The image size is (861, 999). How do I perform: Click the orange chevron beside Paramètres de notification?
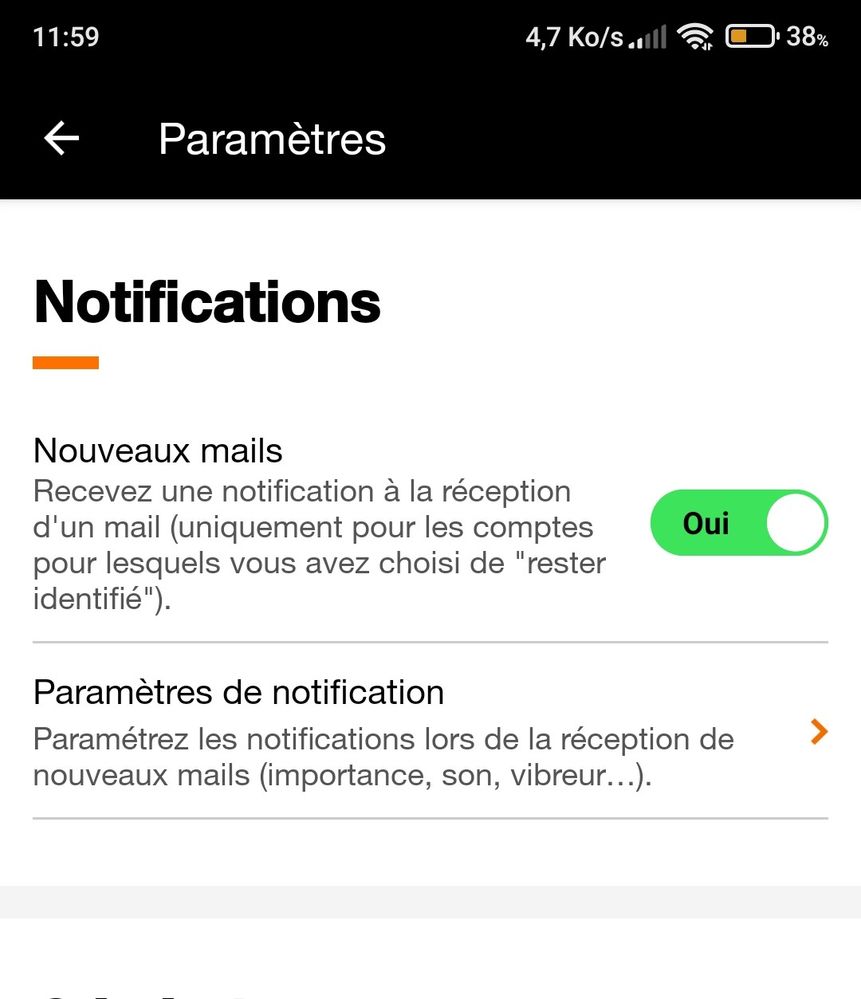[x=819, y=731]
